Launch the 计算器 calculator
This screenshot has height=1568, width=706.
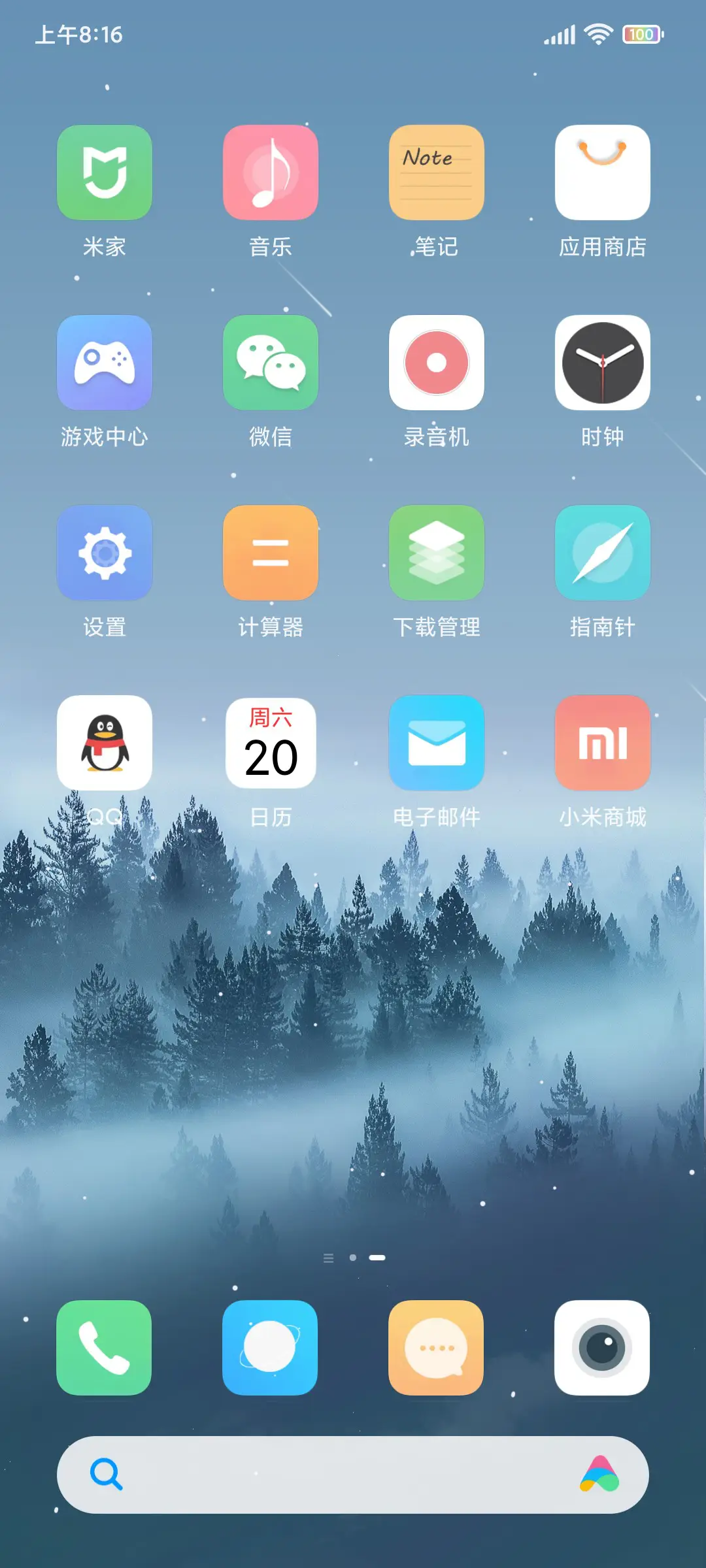tap(271, 553)
